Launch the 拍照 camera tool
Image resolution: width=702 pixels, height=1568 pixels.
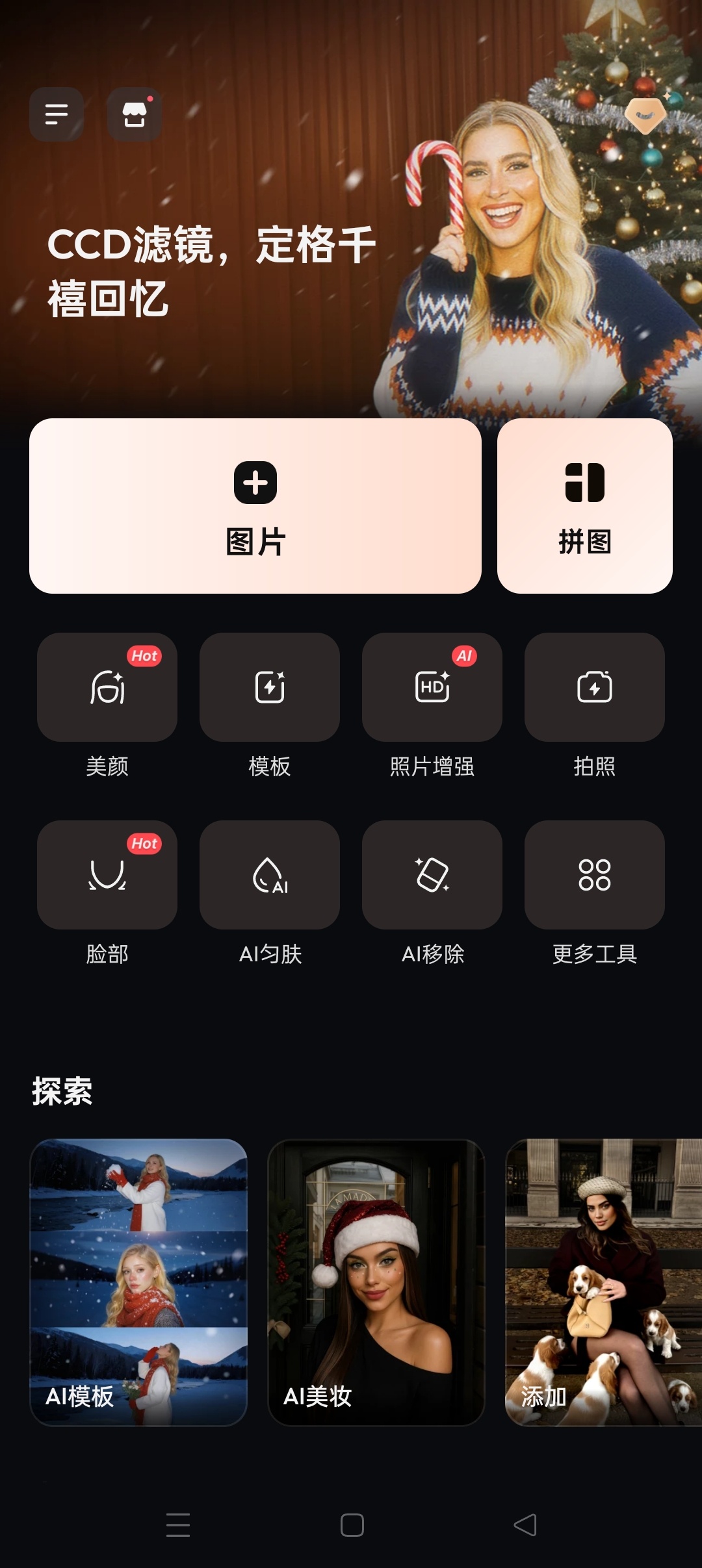(594, 687)
